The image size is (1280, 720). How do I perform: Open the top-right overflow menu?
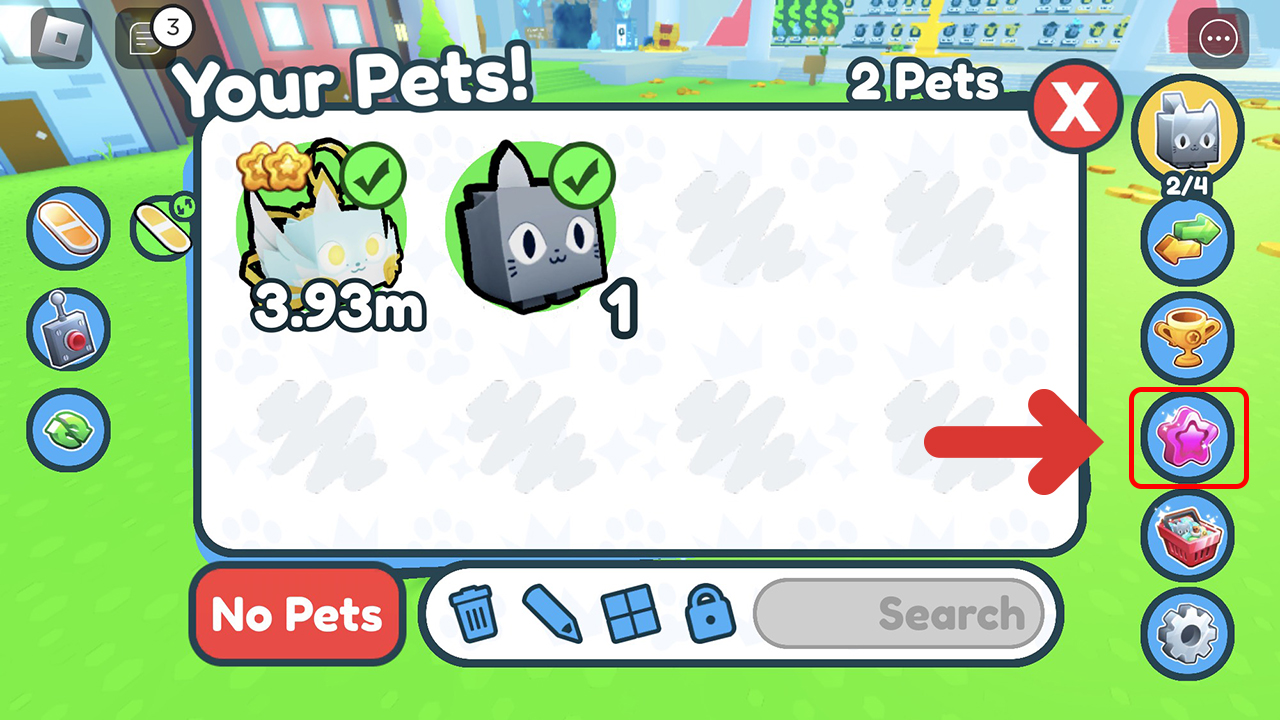click(1218, 39)
